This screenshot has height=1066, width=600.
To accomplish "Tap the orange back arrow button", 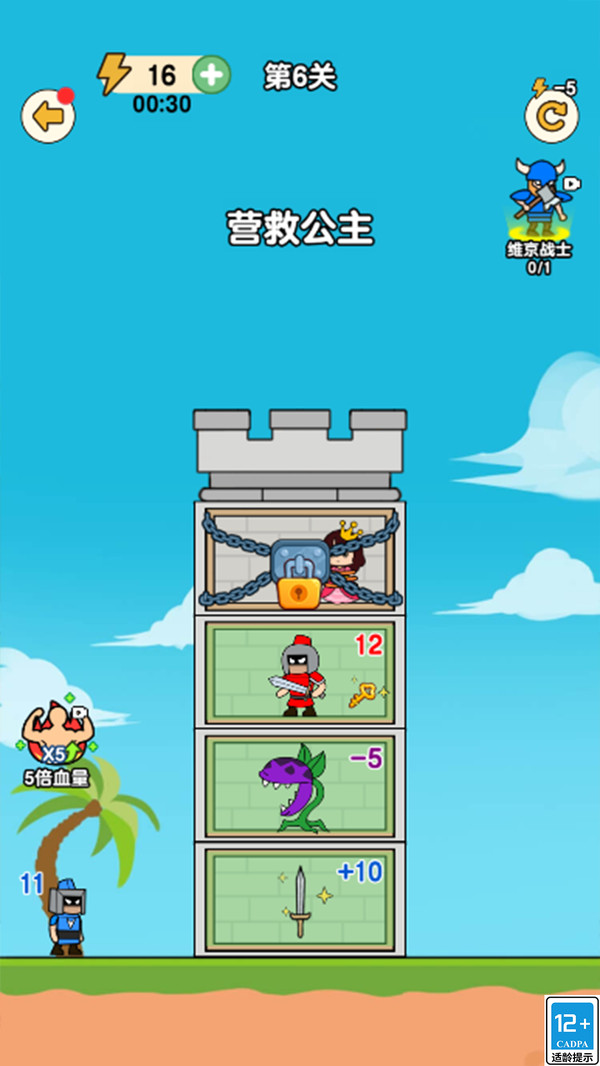I will coord(48,116).
